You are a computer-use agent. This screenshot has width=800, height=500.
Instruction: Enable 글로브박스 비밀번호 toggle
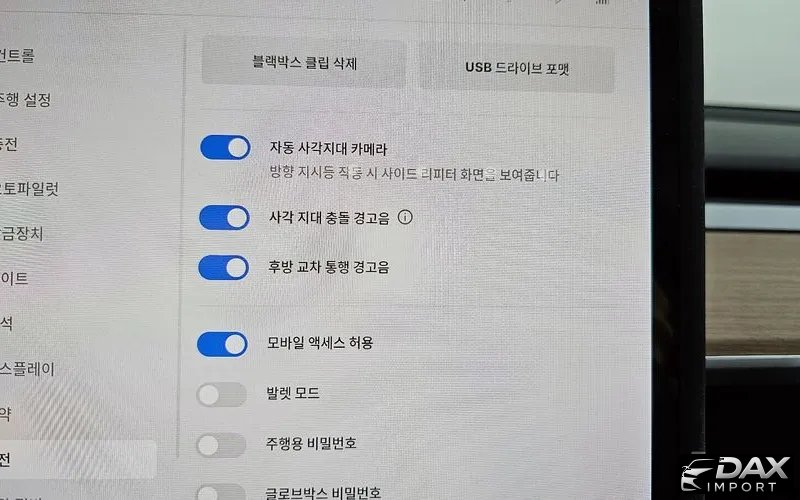point(221,492)
